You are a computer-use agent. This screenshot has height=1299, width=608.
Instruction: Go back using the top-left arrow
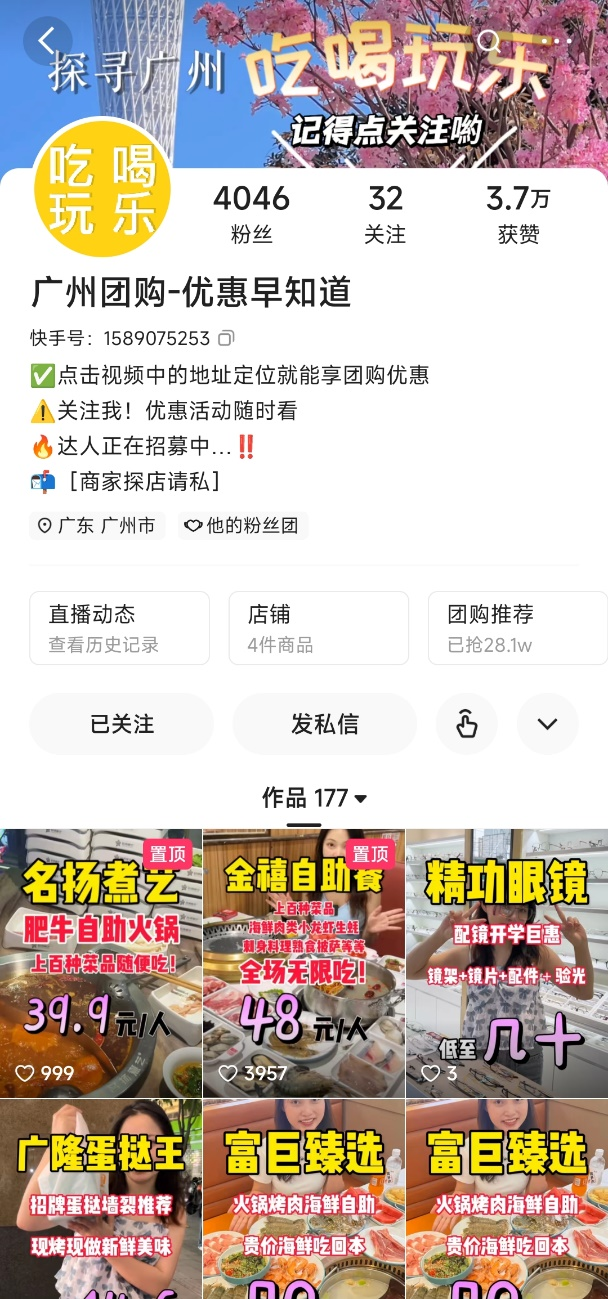[46, 41]
